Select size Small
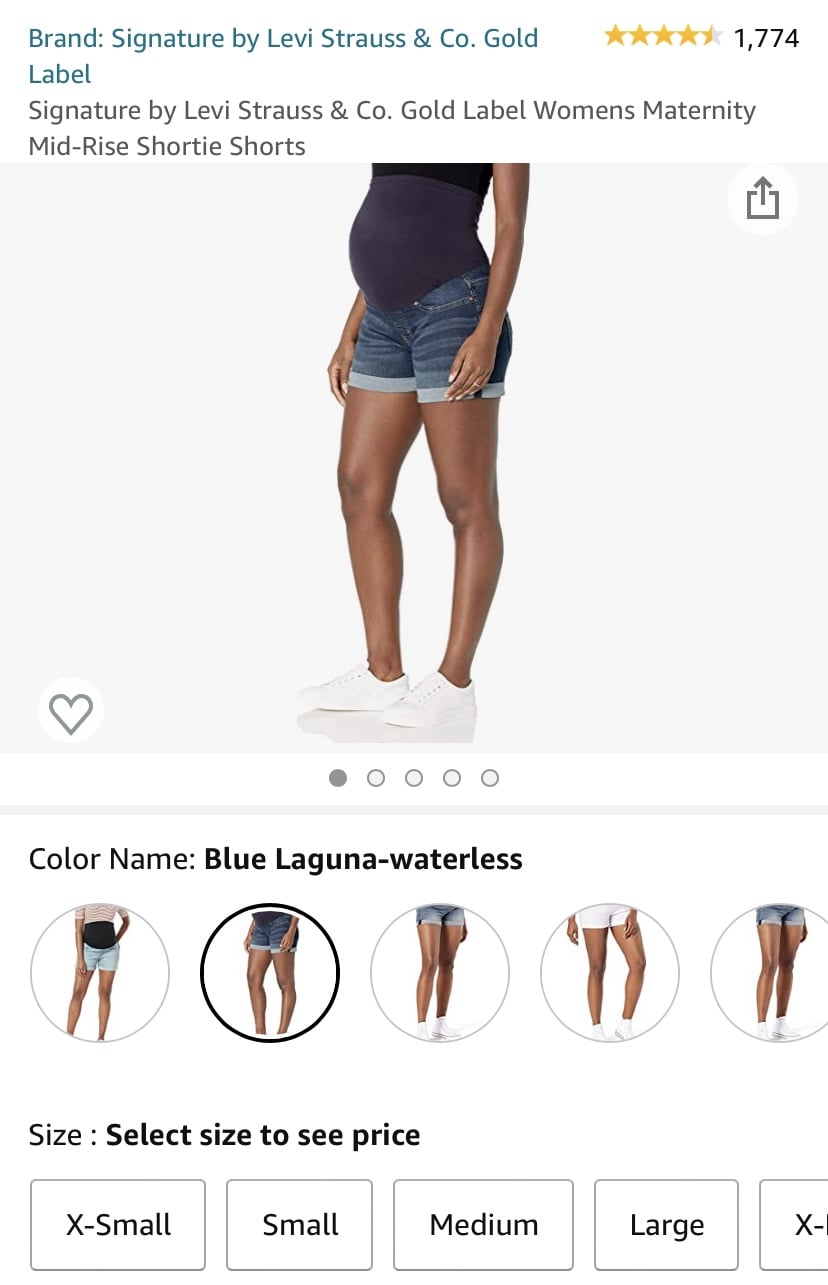828x1285 pixels. (x=299, y=1225)
